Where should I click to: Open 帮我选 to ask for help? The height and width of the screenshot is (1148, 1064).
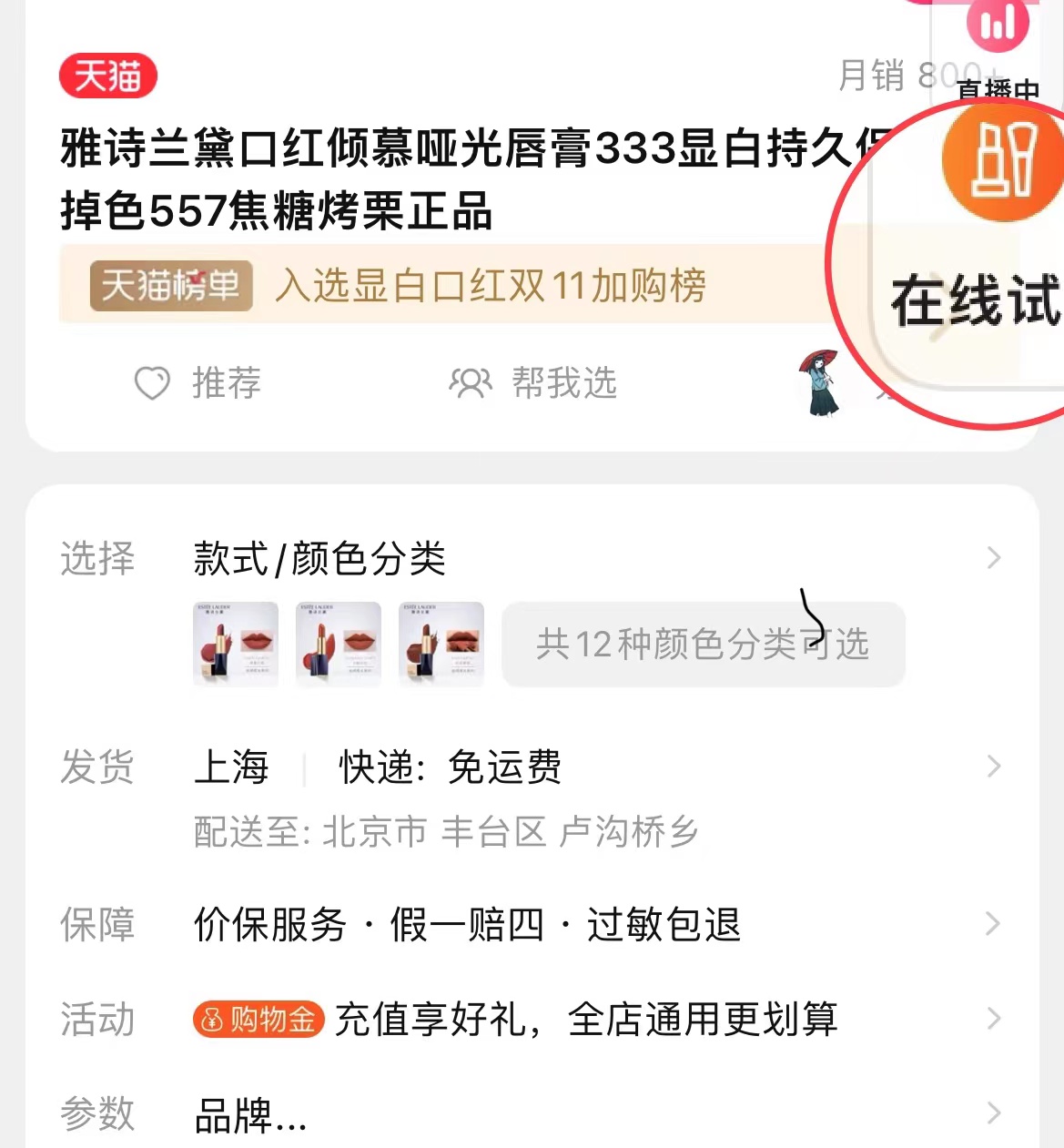tap(534, 383)
